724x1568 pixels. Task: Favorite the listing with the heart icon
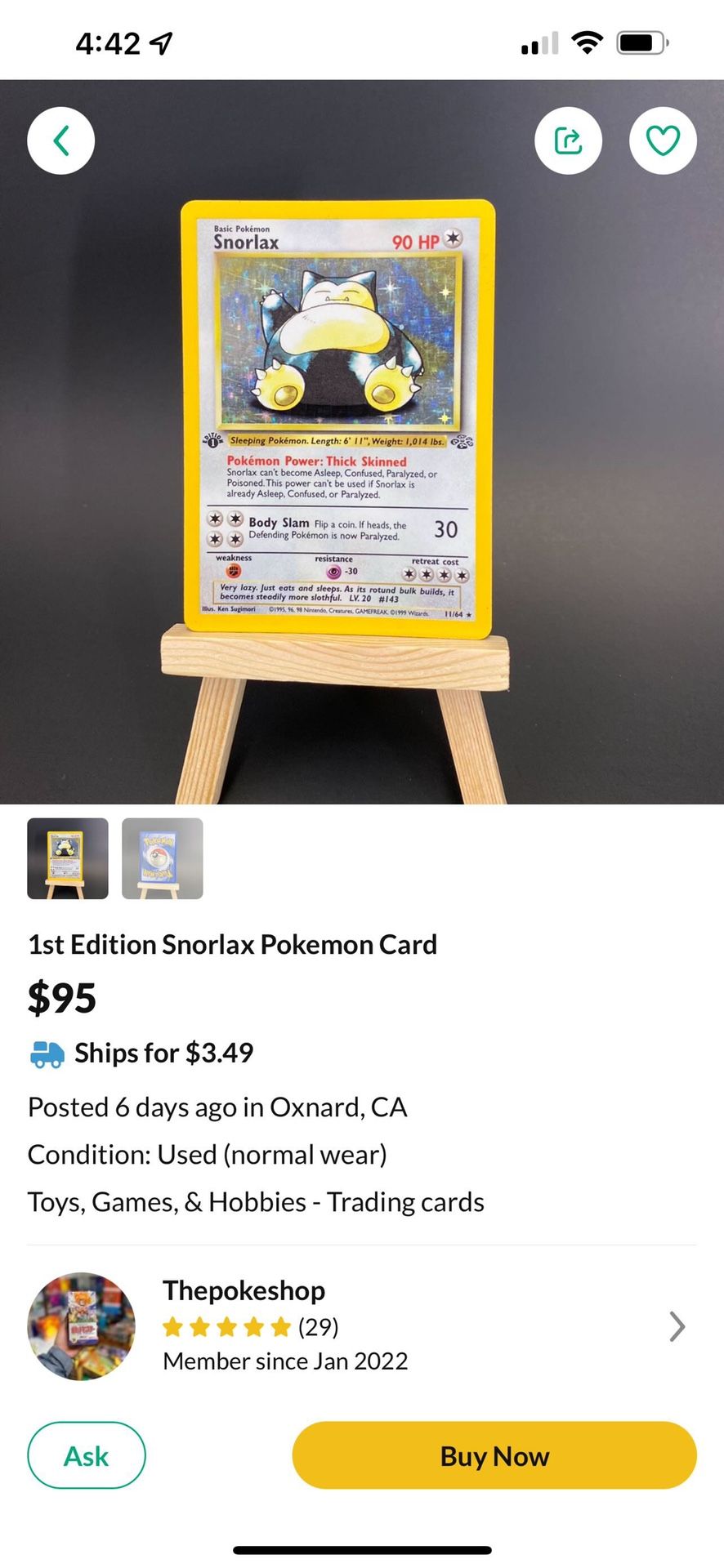pos(663,140)
